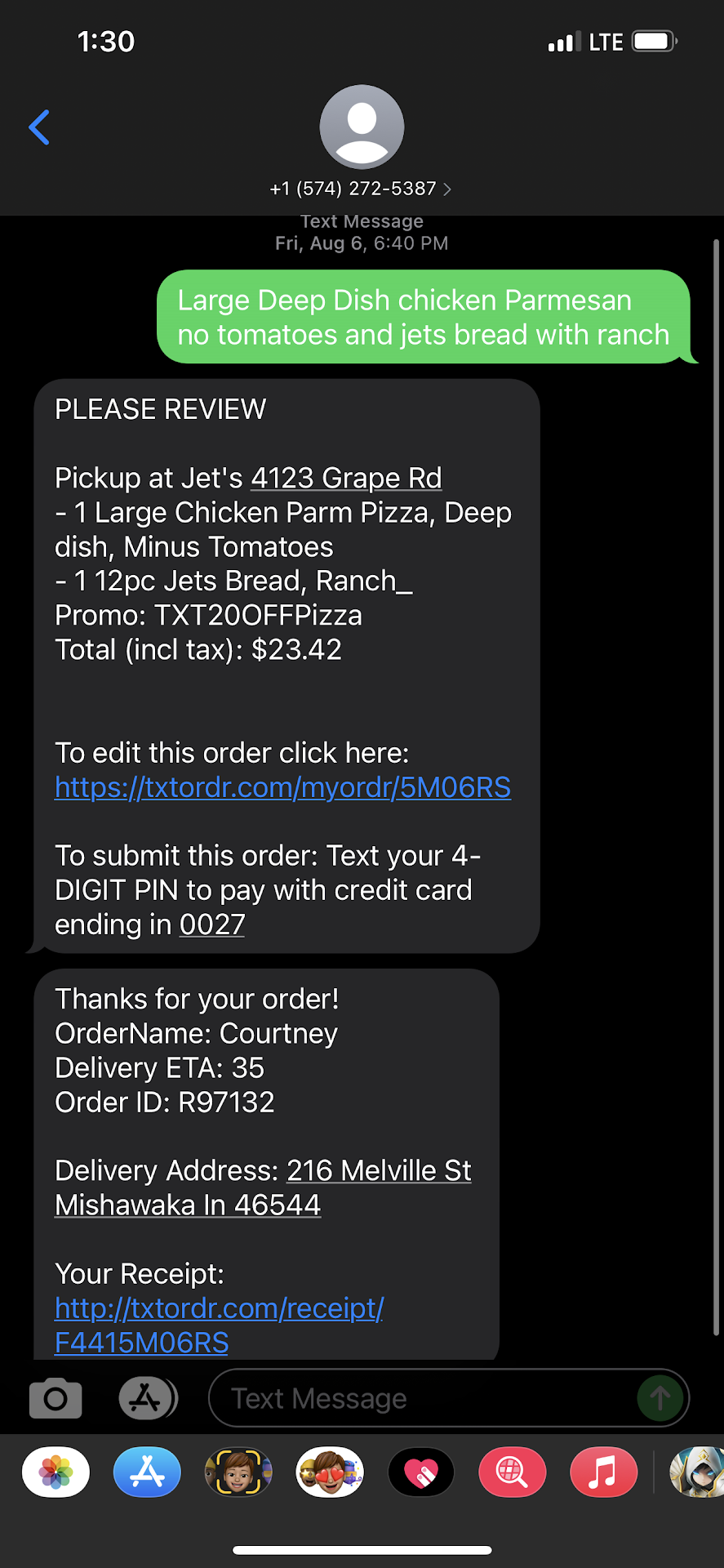The height and width of the screenshot is (1568, 724).
Task: Open Memoji stickers with heart eyes
Action: 330,1472
